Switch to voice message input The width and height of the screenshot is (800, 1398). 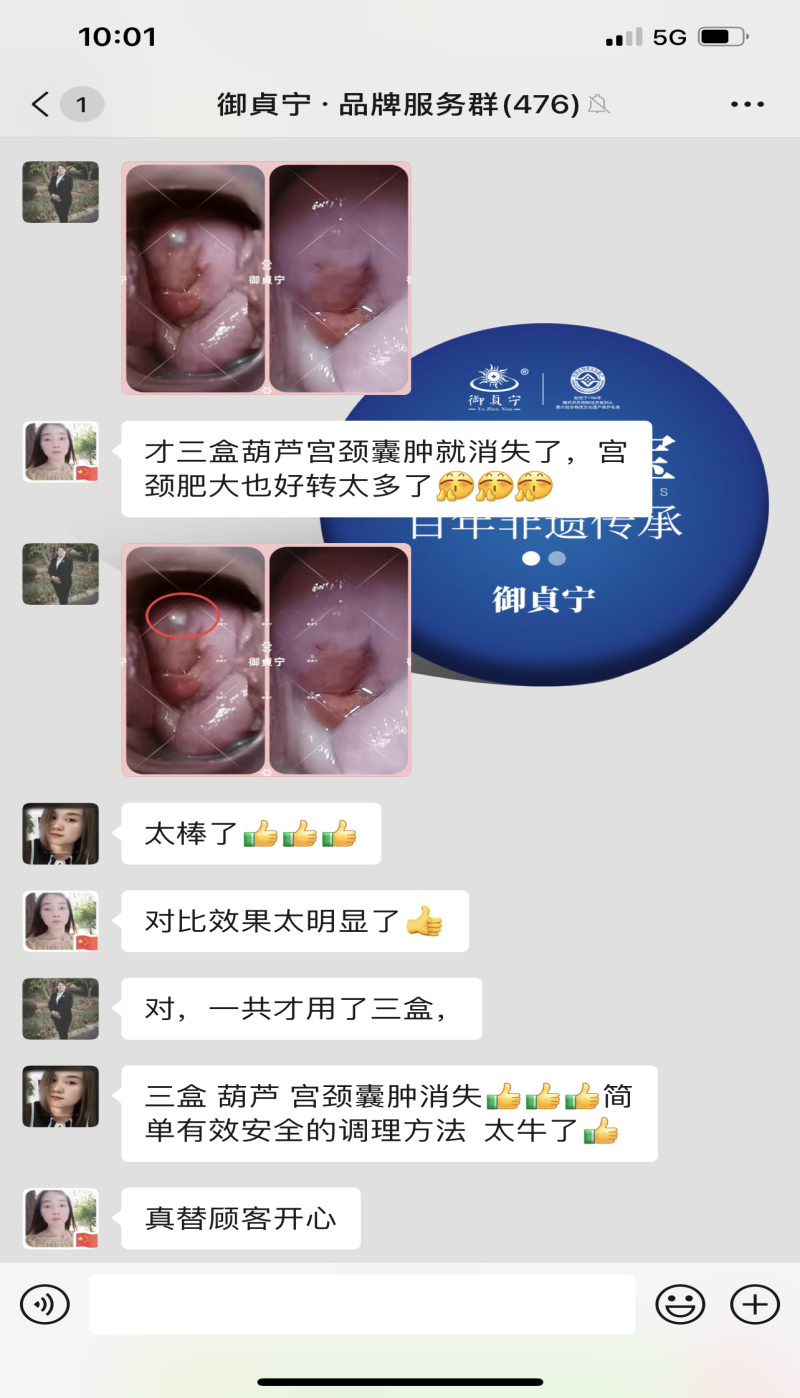45,1304
